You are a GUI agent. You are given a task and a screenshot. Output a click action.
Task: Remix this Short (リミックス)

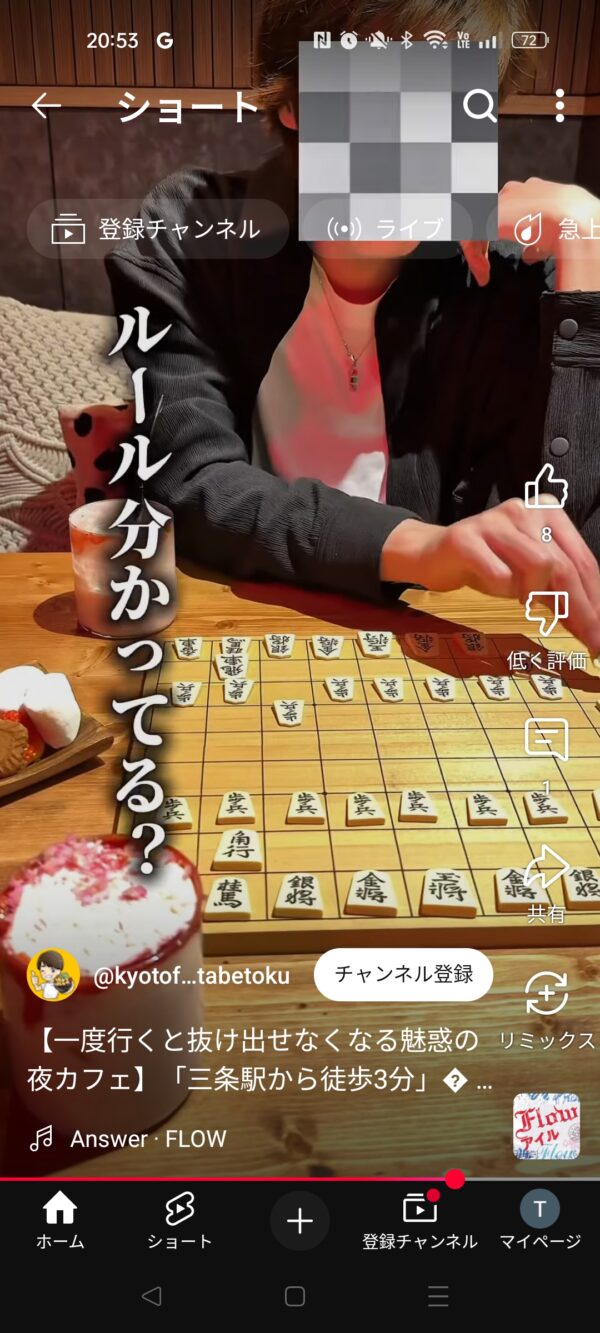546,996
